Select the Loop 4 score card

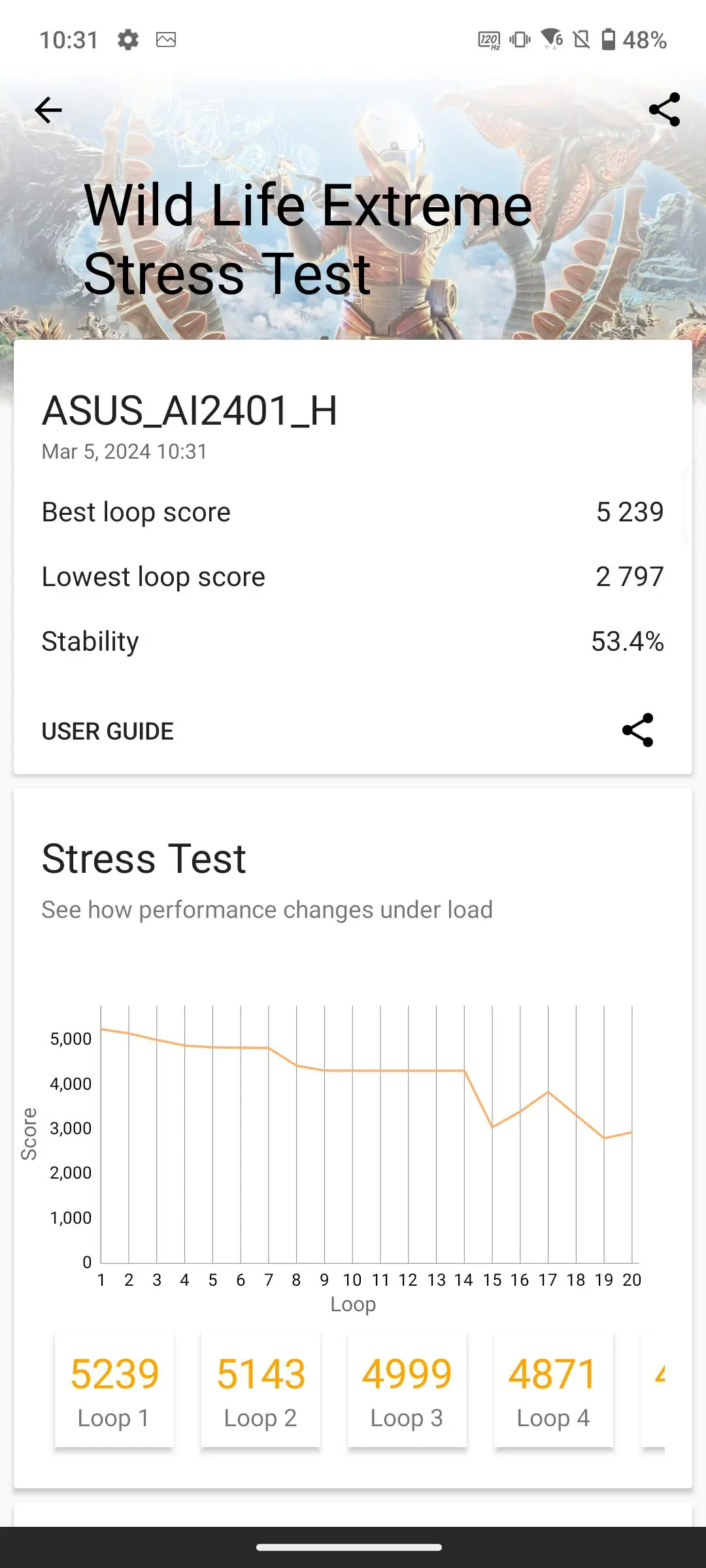[x=554, y=1390]
